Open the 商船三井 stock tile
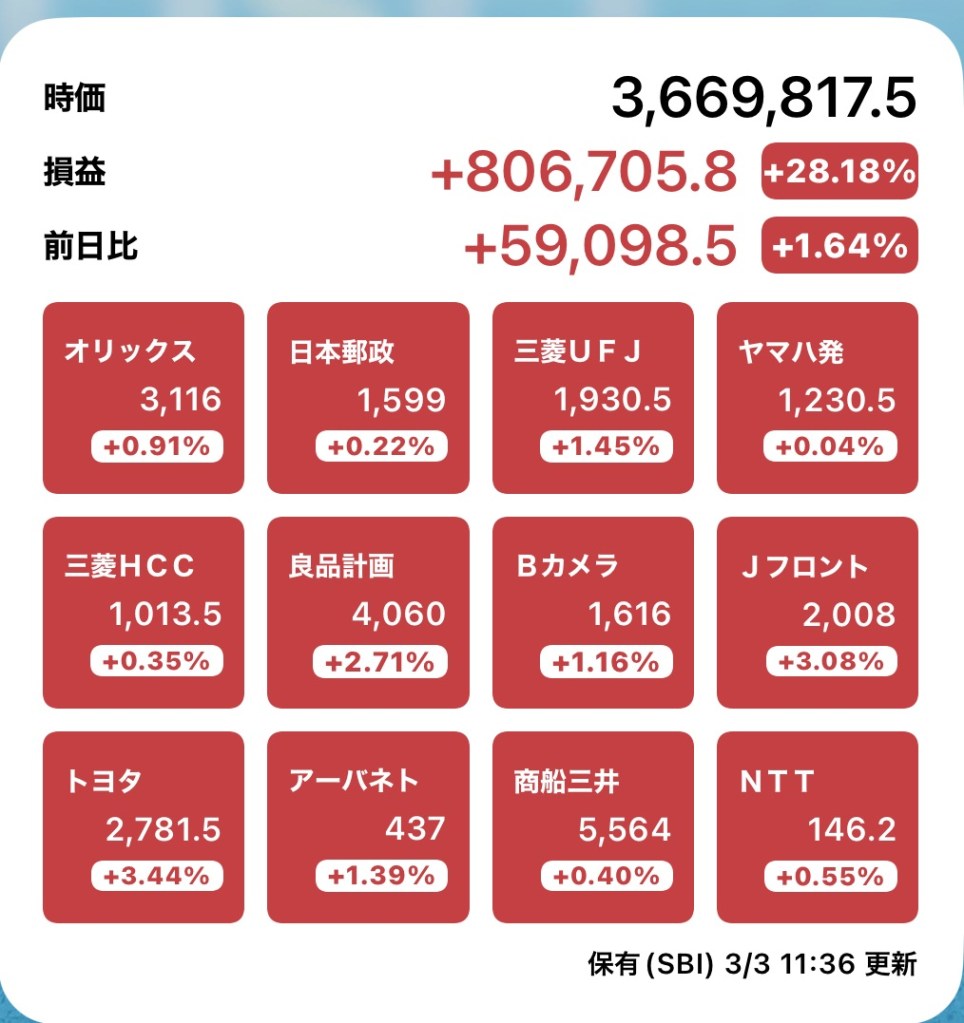The height and width of the screenshot is (1023, 964). (592, 827)
